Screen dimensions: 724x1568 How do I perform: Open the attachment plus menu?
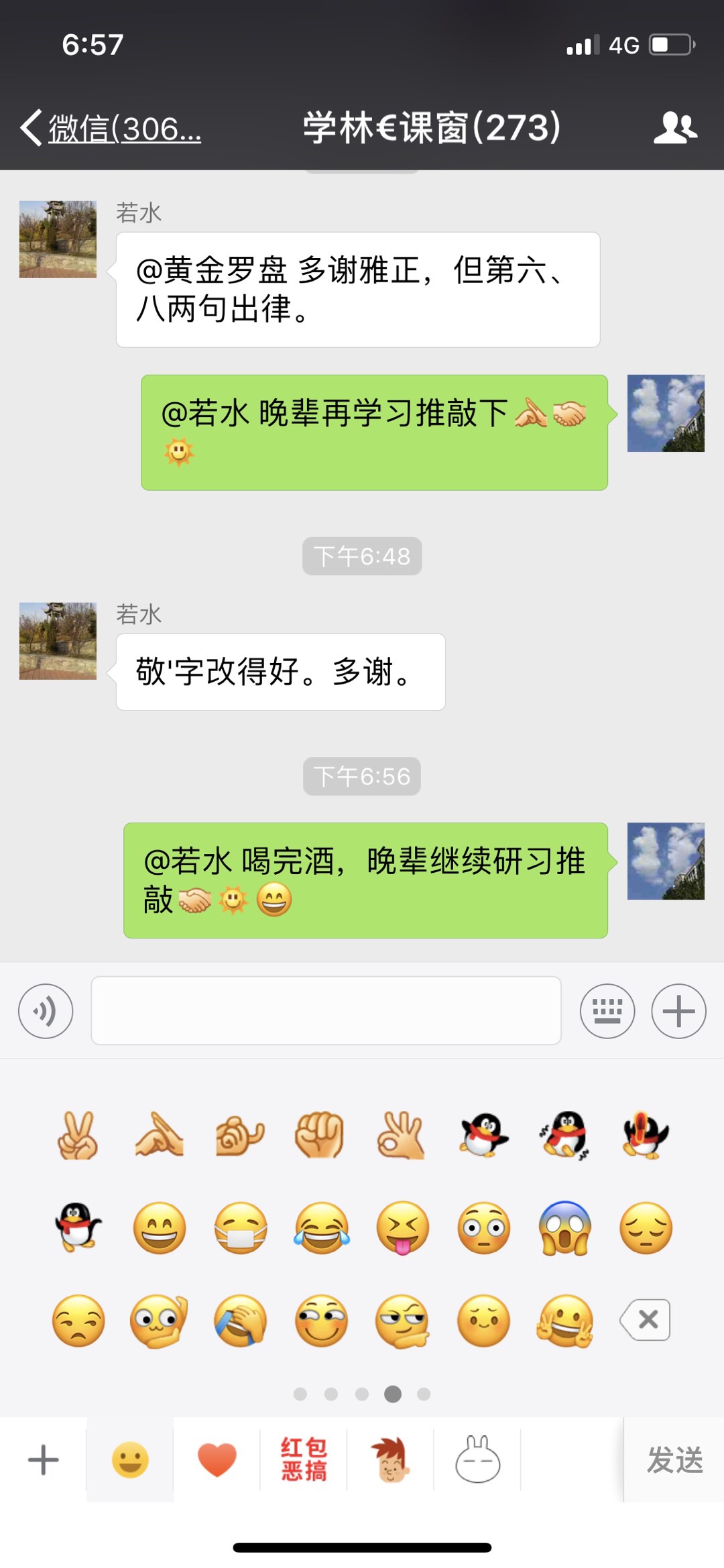click(x=678, y=1011)
